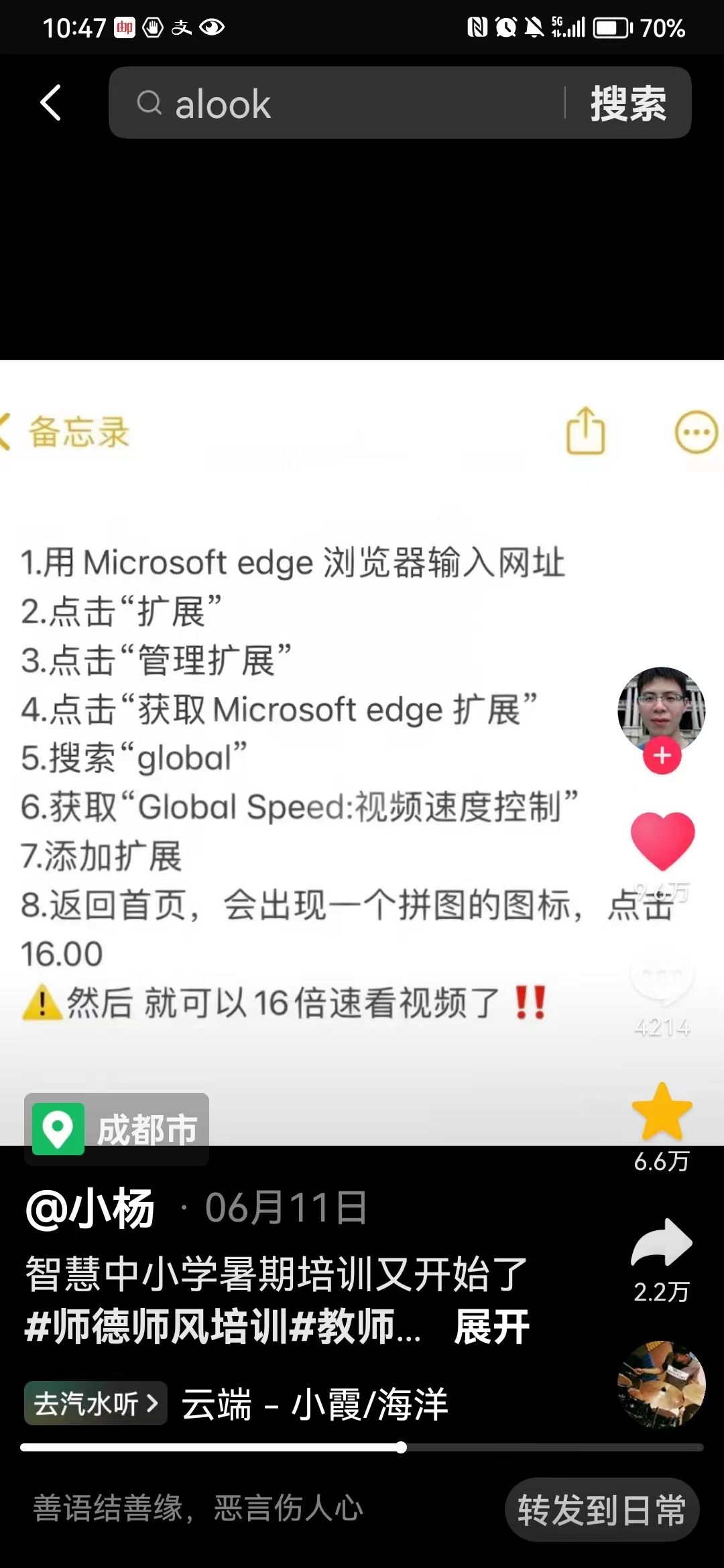This screenshot has height=1568, width=724.
Task: Like this video with the heart
Action: click(x=662, y=840)
